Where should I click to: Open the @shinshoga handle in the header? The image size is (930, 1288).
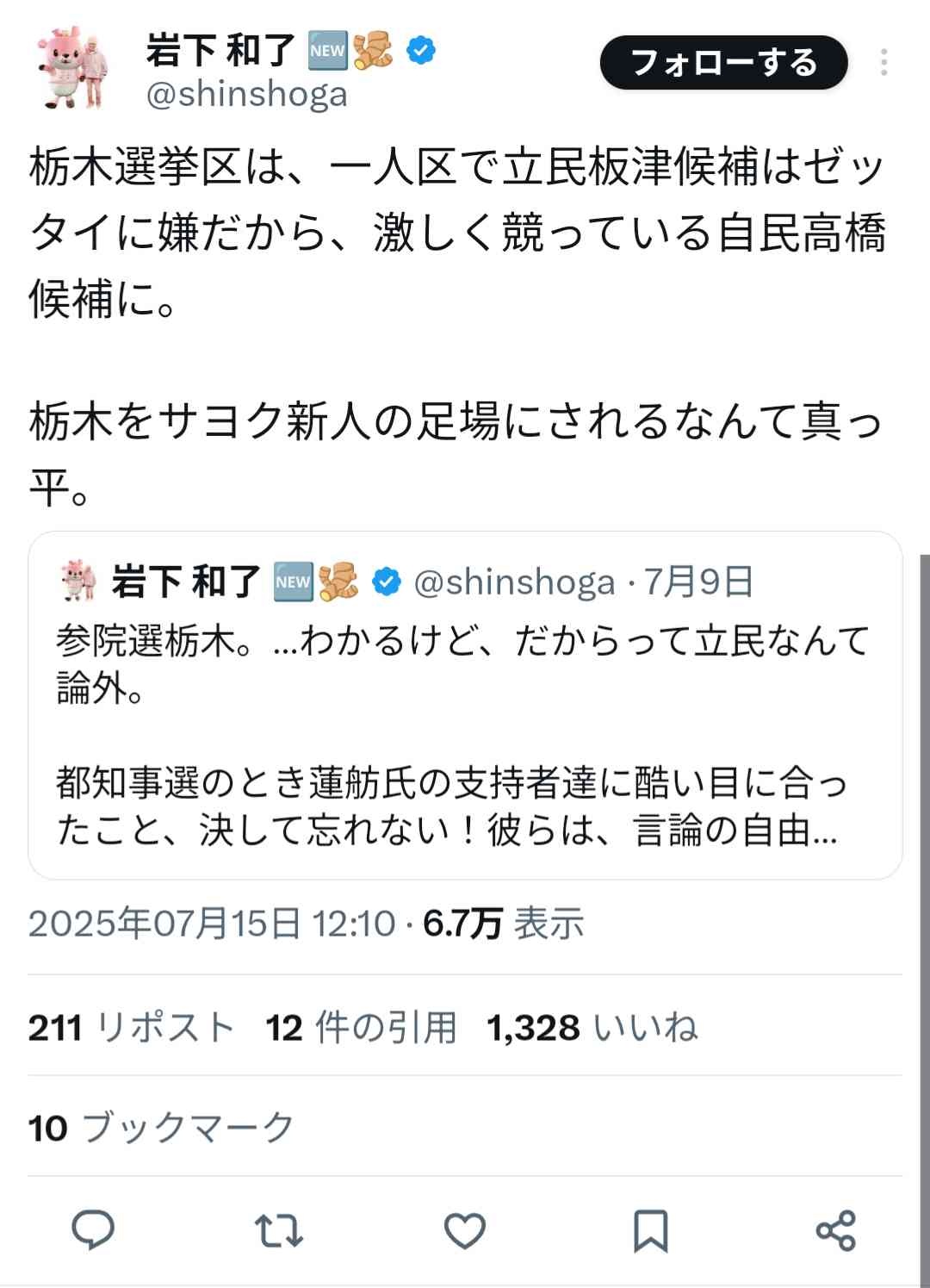pyautogui.click(x=246, y=95)
